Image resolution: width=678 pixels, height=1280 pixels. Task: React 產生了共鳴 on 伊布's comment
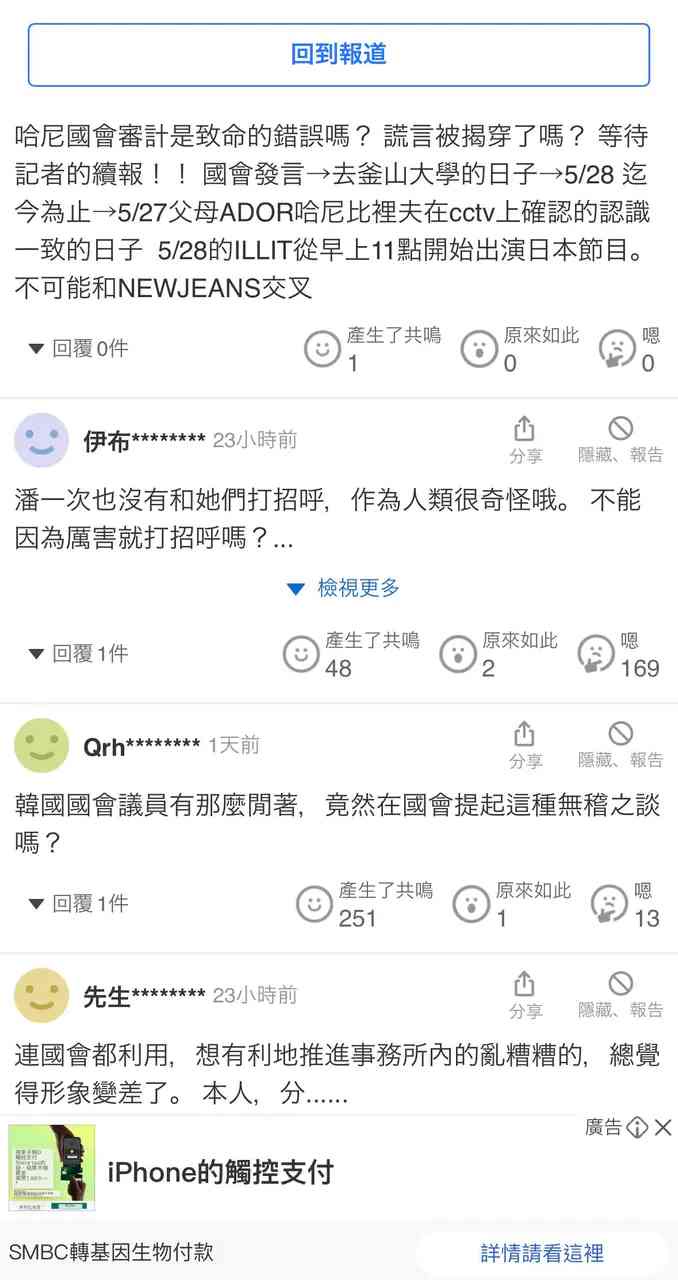point(301,653)
